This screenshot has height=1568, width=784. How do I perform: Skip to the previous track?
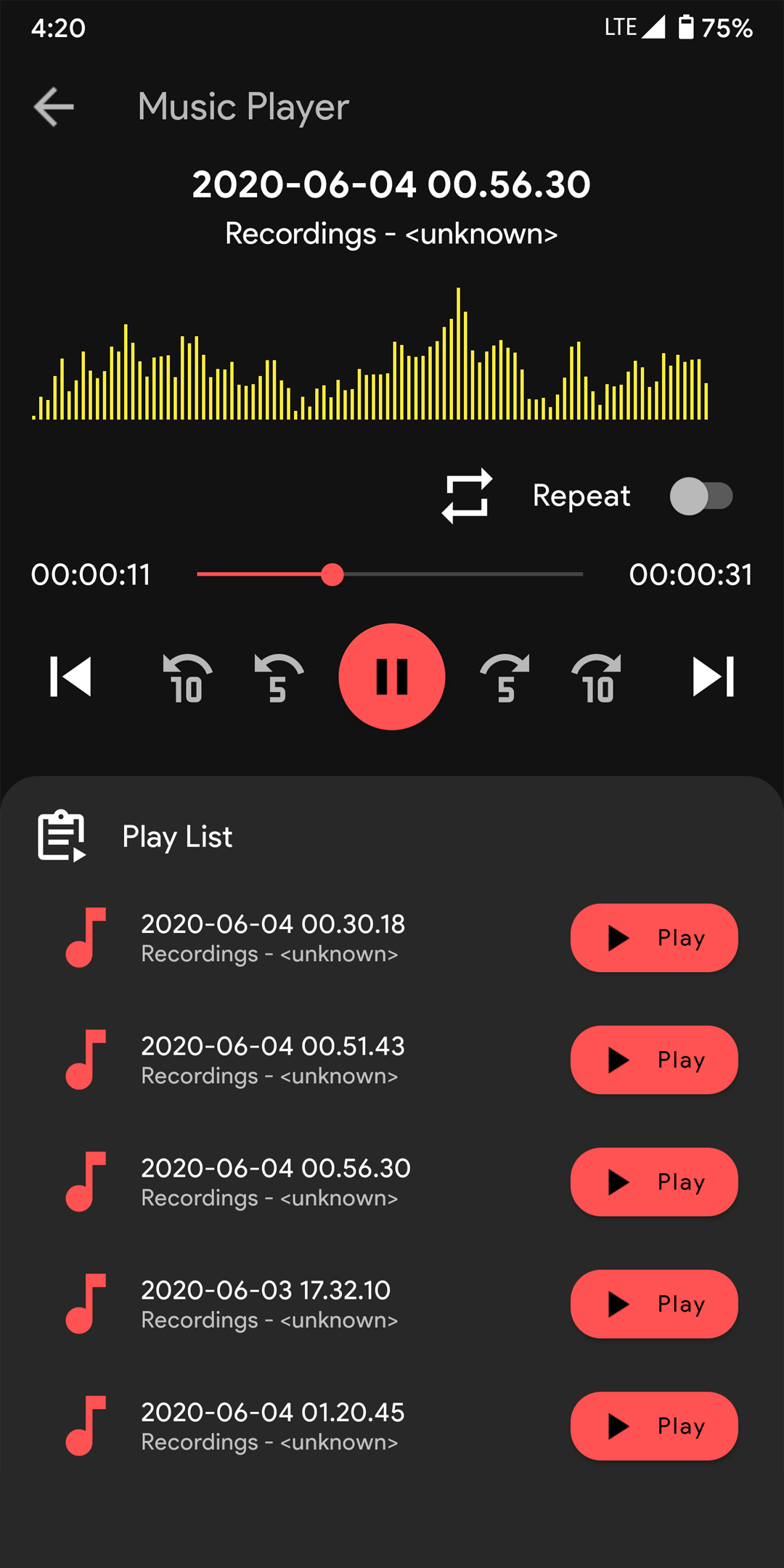coord(72,676)
